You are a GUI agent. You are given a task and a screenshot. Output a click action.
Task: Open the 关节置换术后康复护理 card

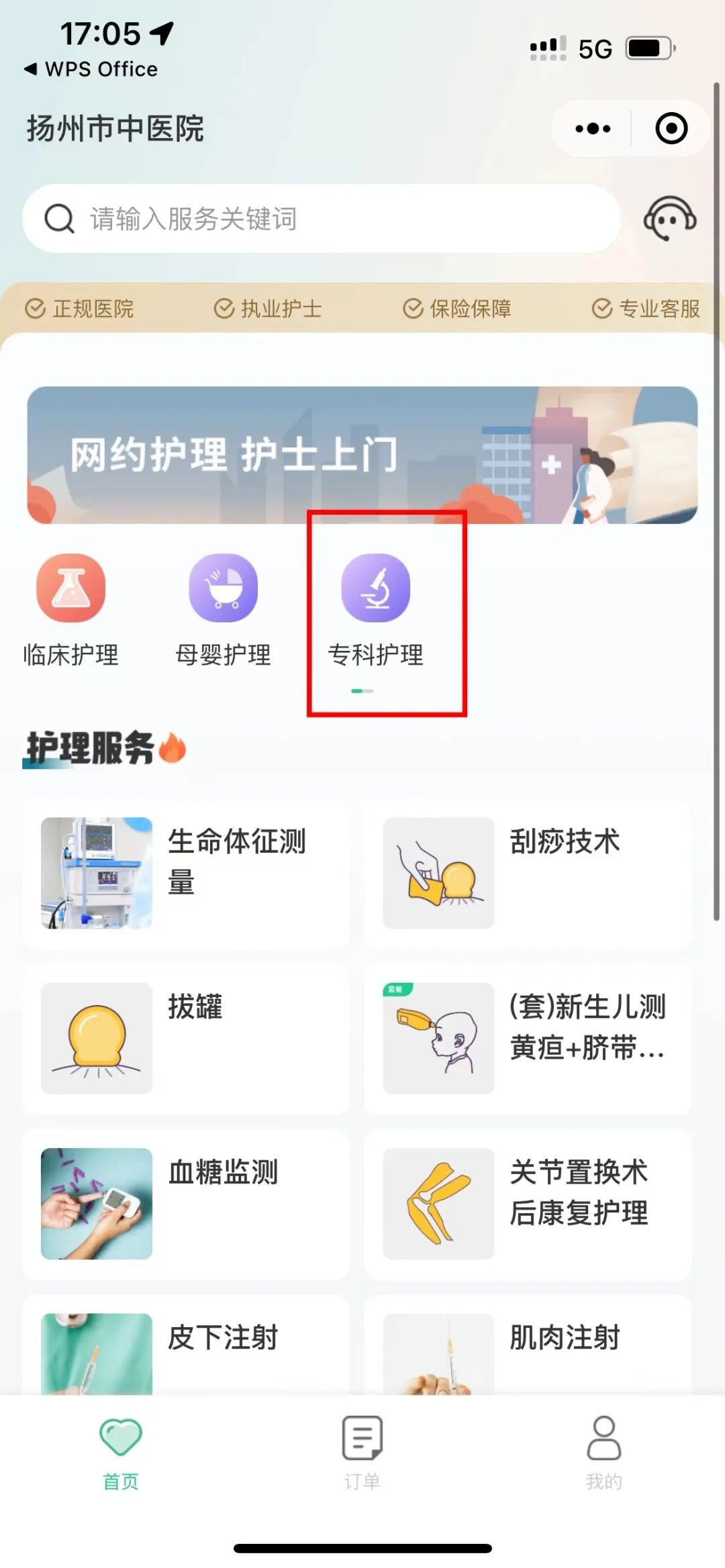(528, 1204)
